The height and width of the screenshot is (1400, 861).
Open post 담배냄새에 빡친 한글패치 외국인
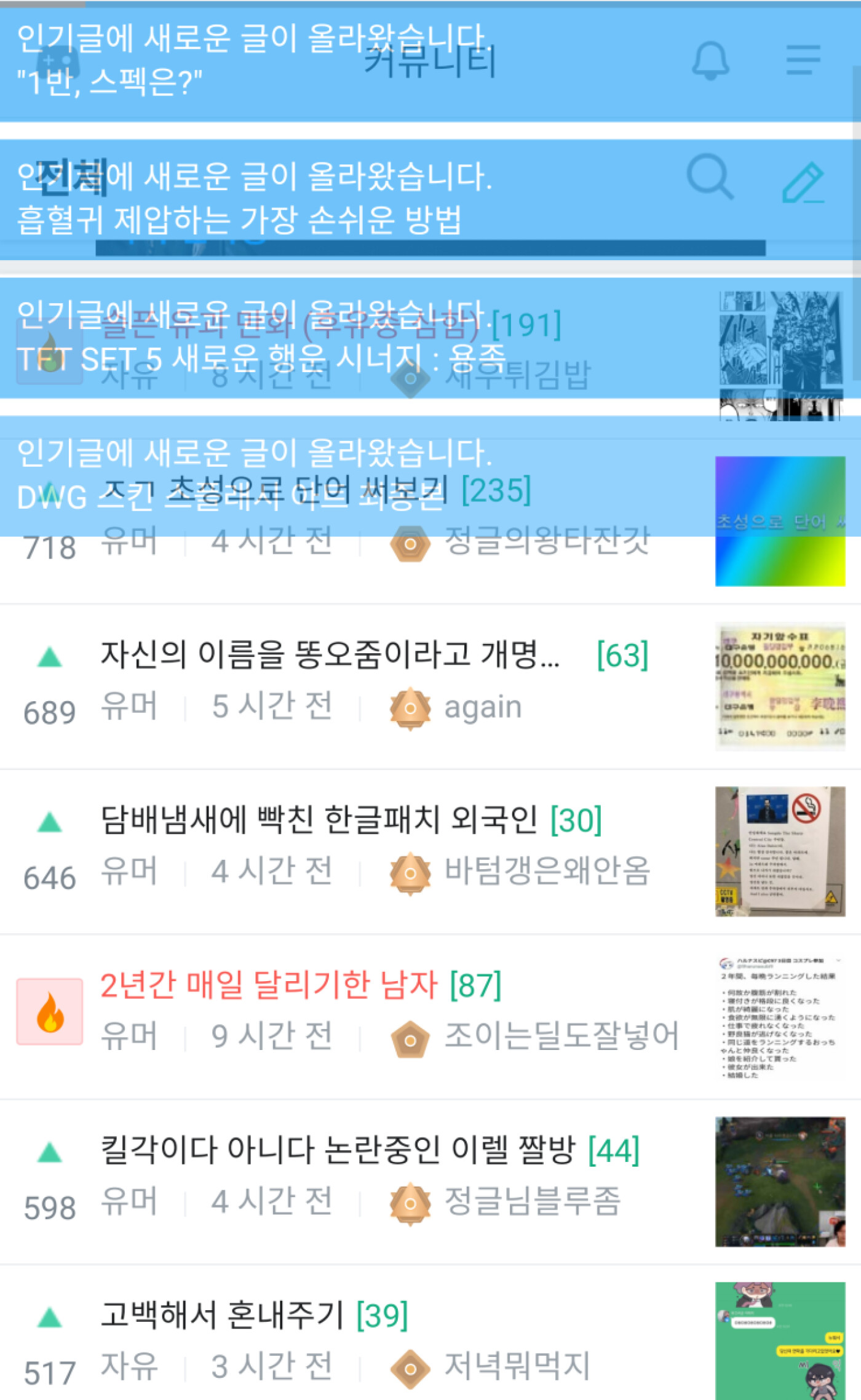(x=320, y=819)
